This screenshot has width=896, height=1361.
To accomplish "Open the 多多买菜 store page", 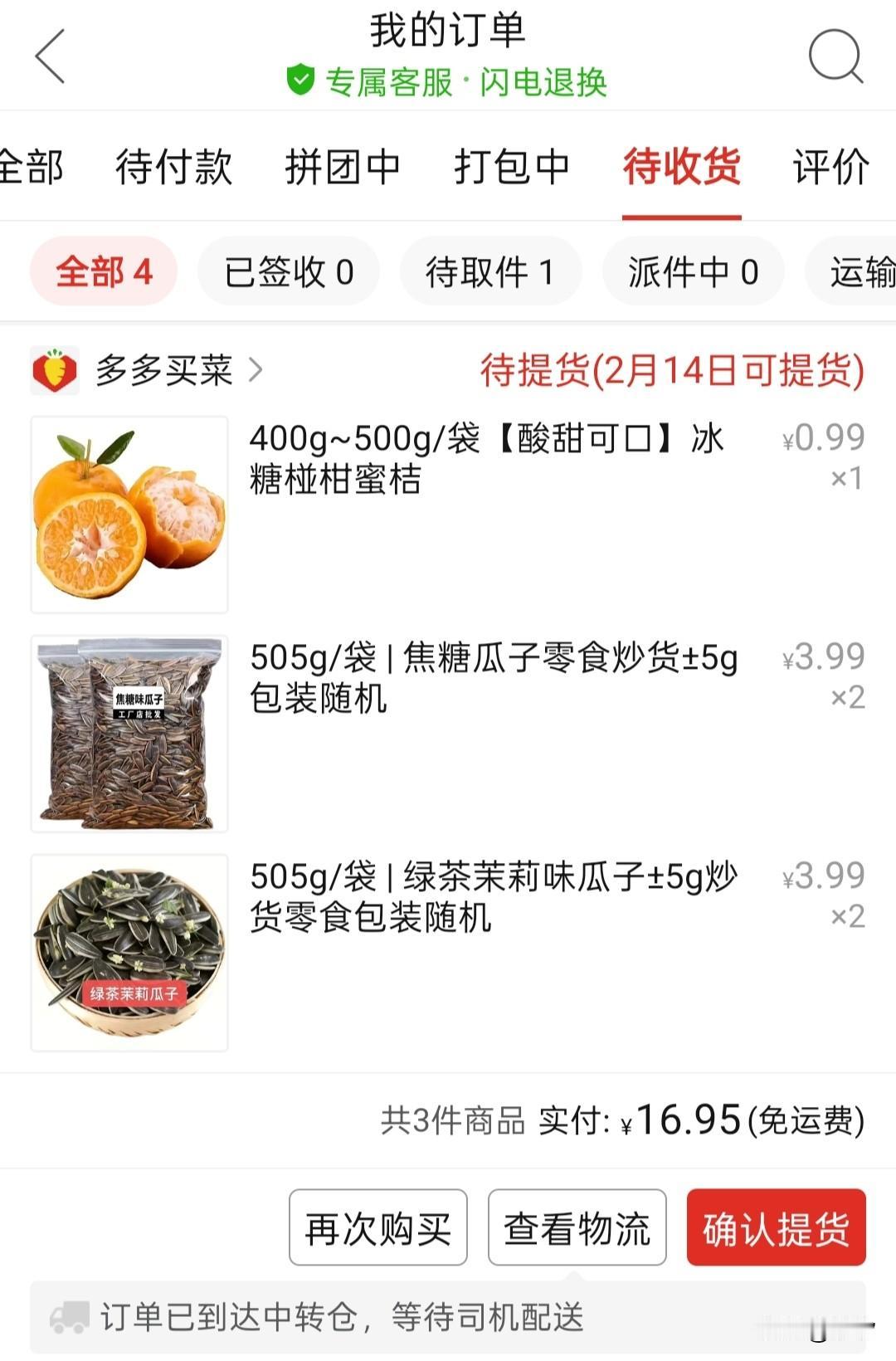I will [164, 370].
